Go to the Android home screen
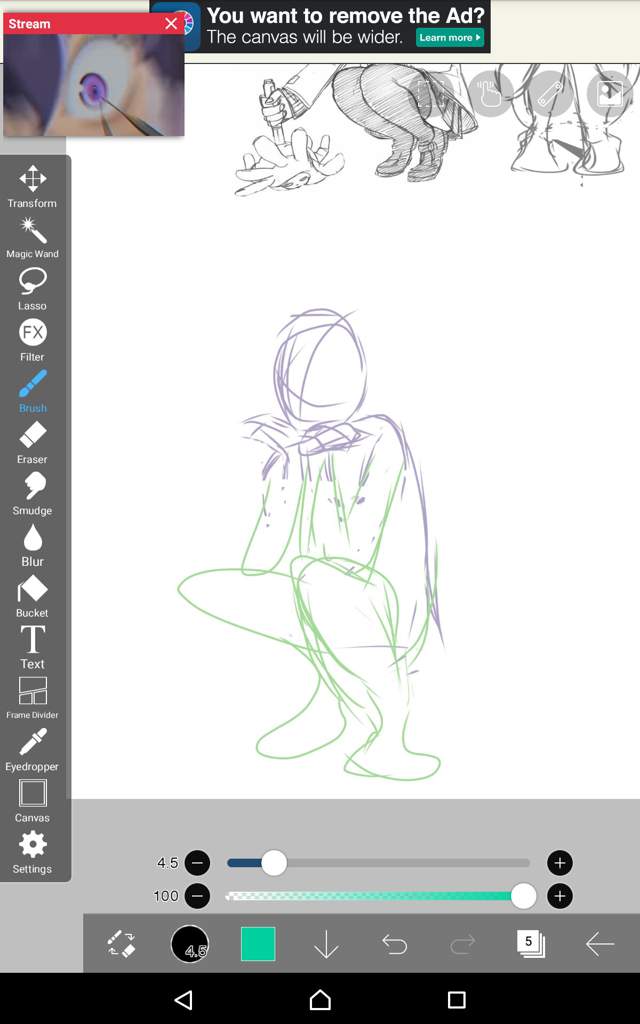The image size is (640, 1024). pos(320,999)
